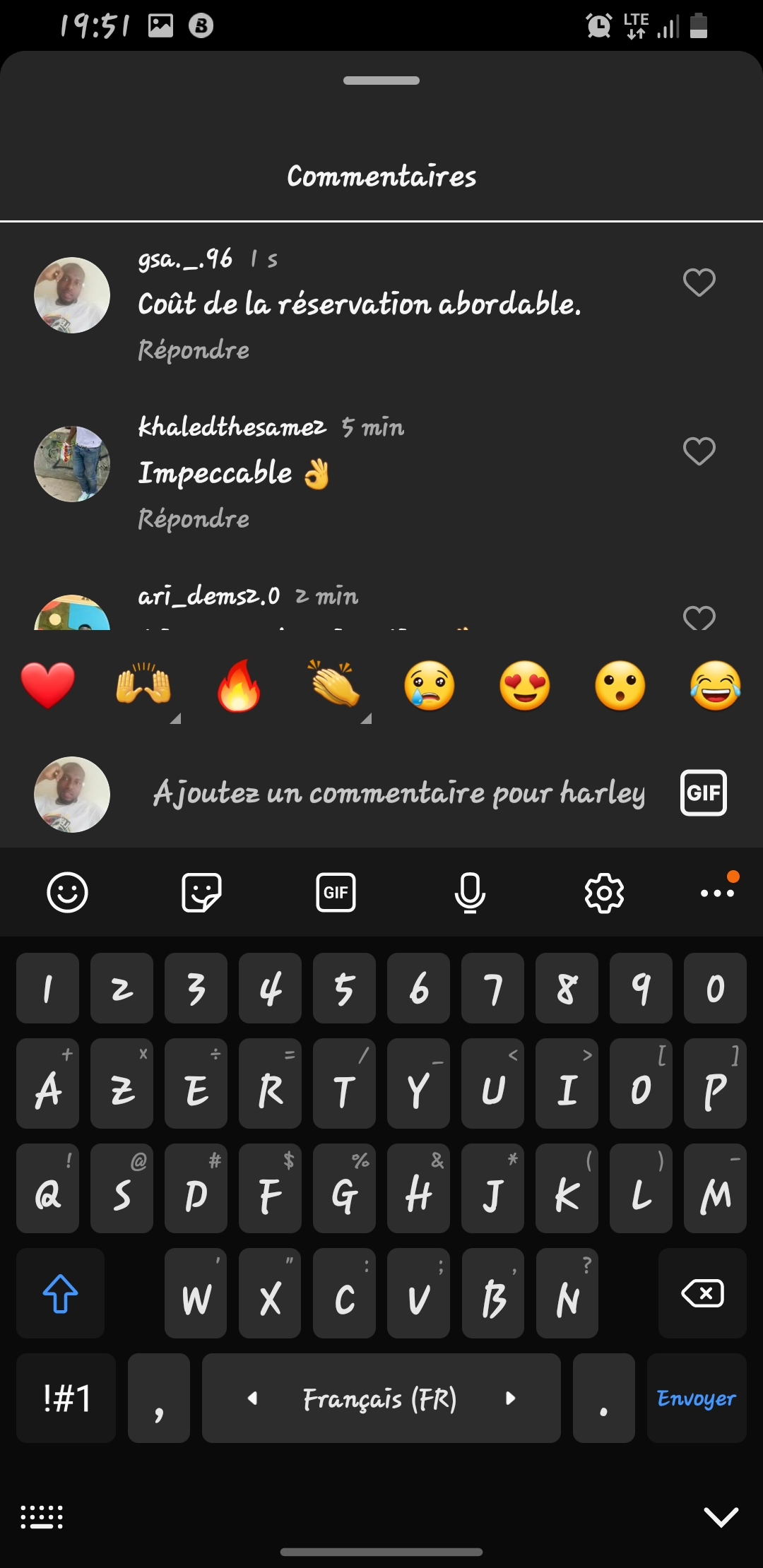The width and height of the screenshot is (763, 1568).
Task: Tap Envoyer to send the comment
Action: [697, 1398]
